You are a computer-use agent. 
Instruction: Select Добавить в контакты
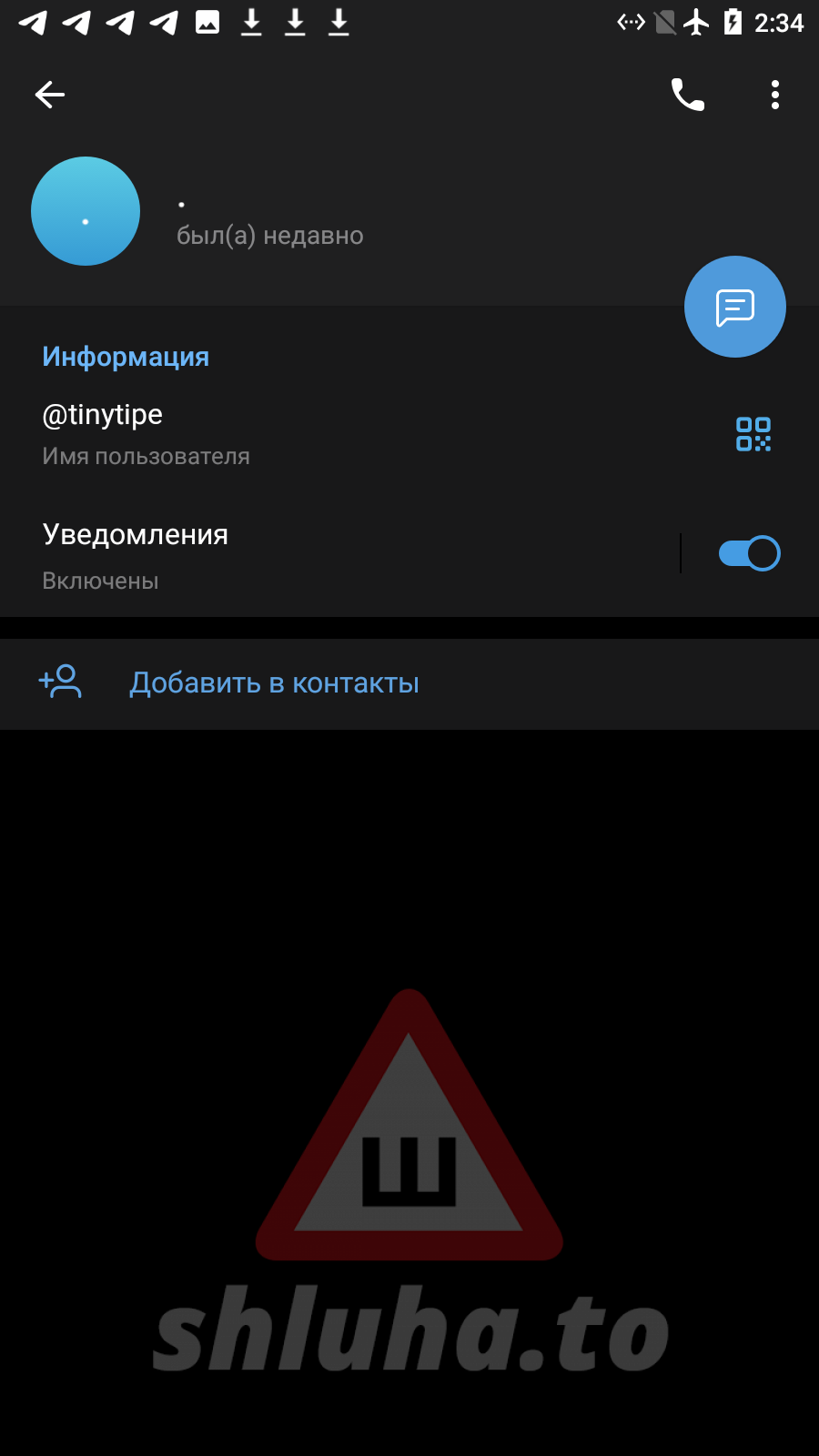[x=409, y=683]
